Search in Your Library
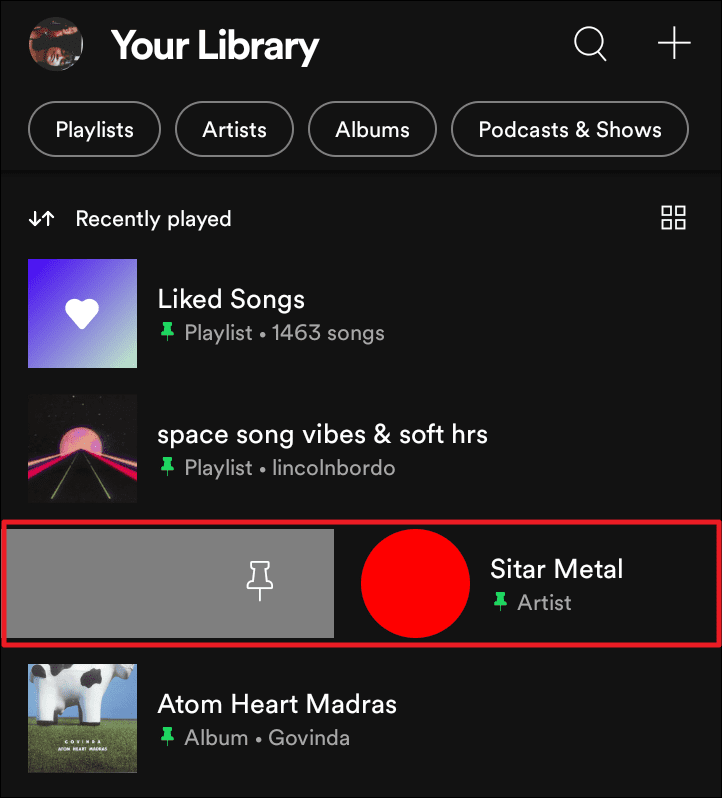The width and height of the screenshot is (722, 798). click(590, 44)
